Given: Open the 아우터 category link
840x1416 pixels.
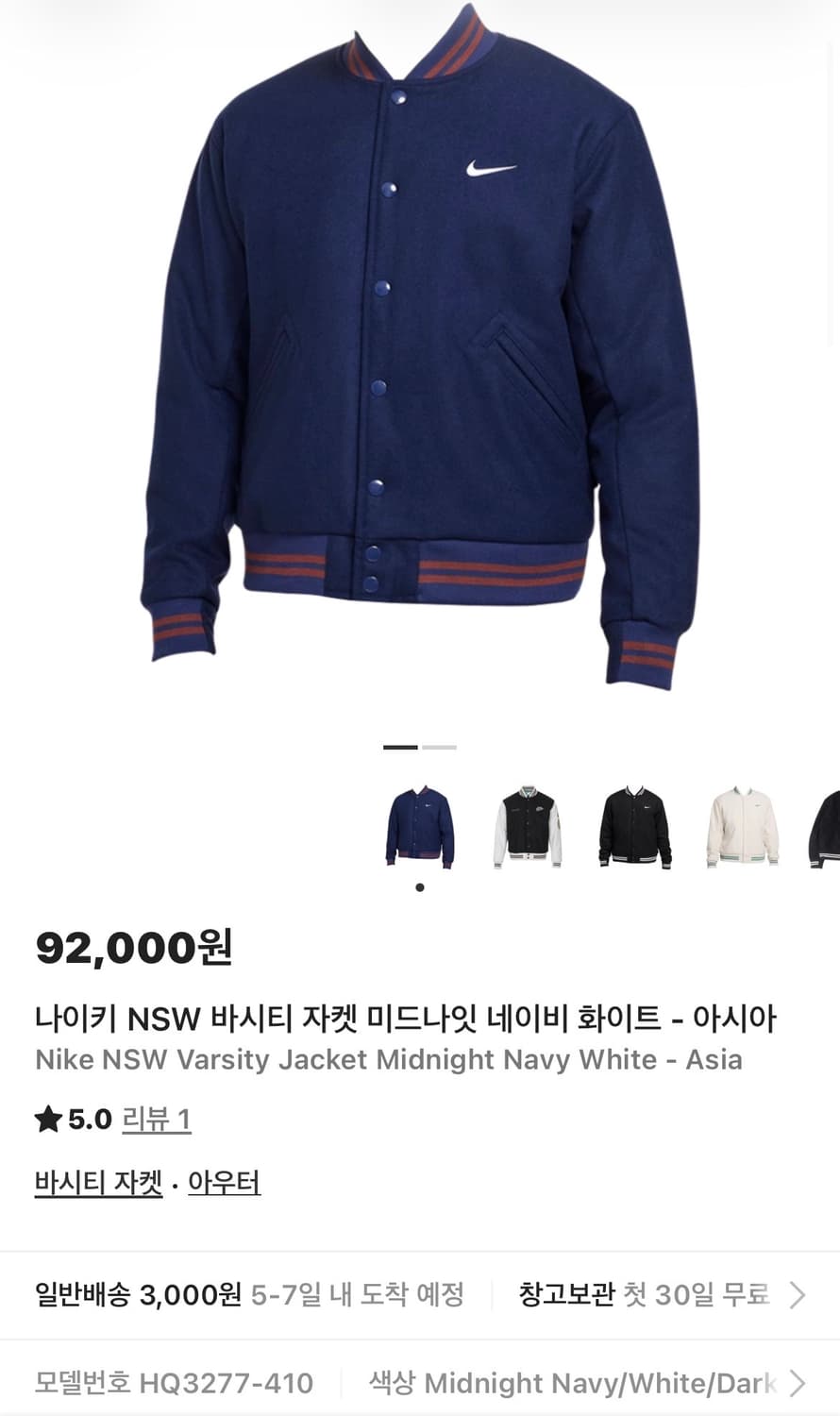Looking at the screenshot, I should click(226, 1180).
